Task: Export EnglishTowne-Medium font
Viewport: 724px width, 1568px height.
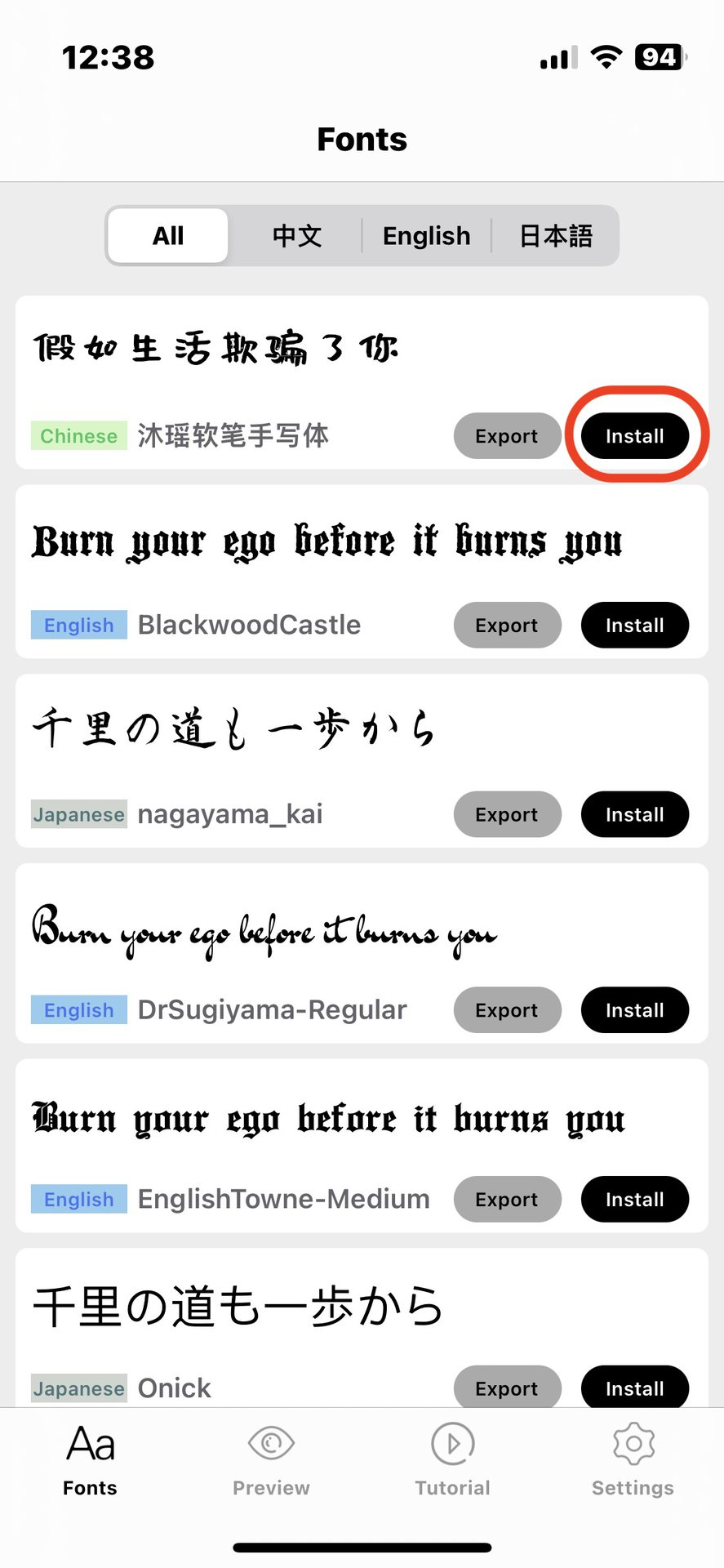Action: [x=507, y=1200]
